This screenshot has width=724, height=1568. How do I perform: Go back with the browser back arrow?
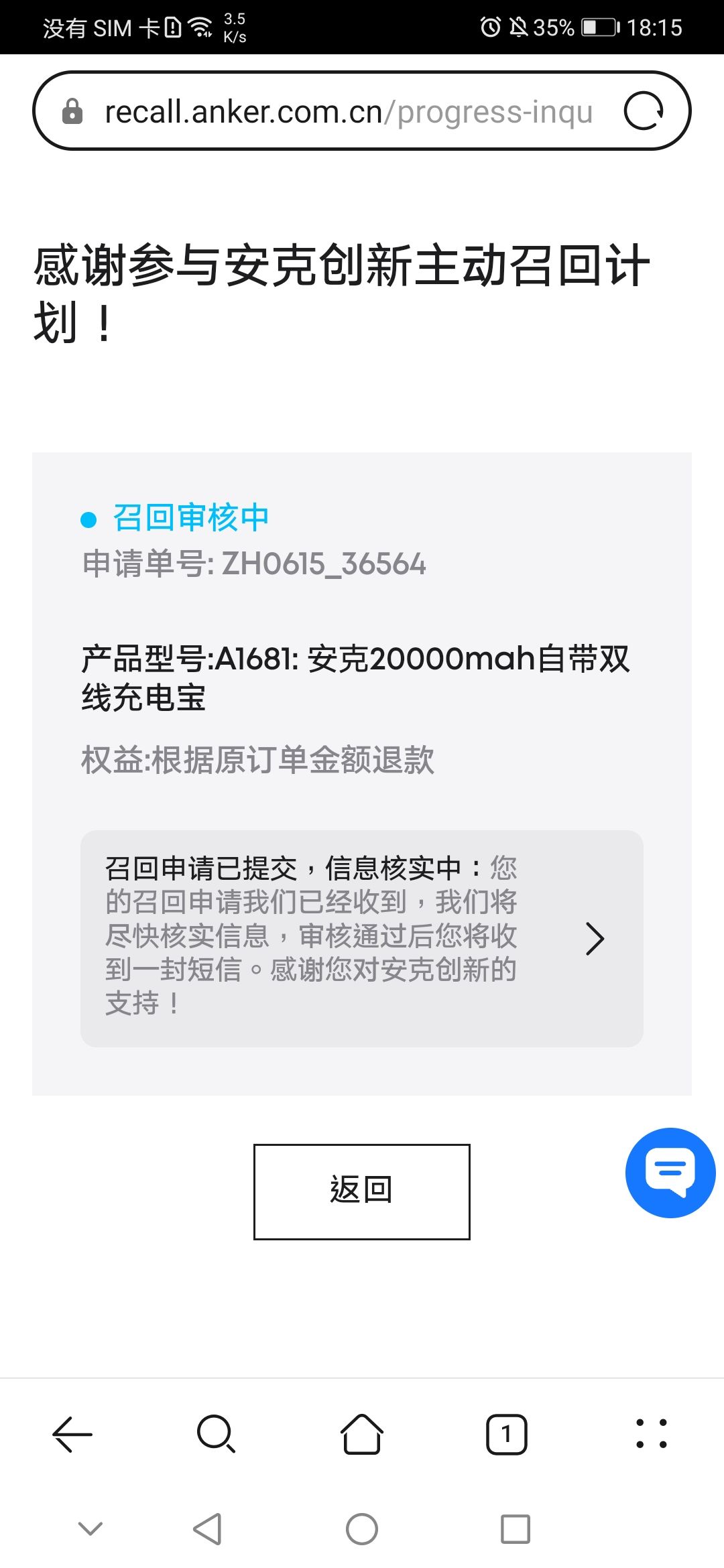click(72, 1434)
